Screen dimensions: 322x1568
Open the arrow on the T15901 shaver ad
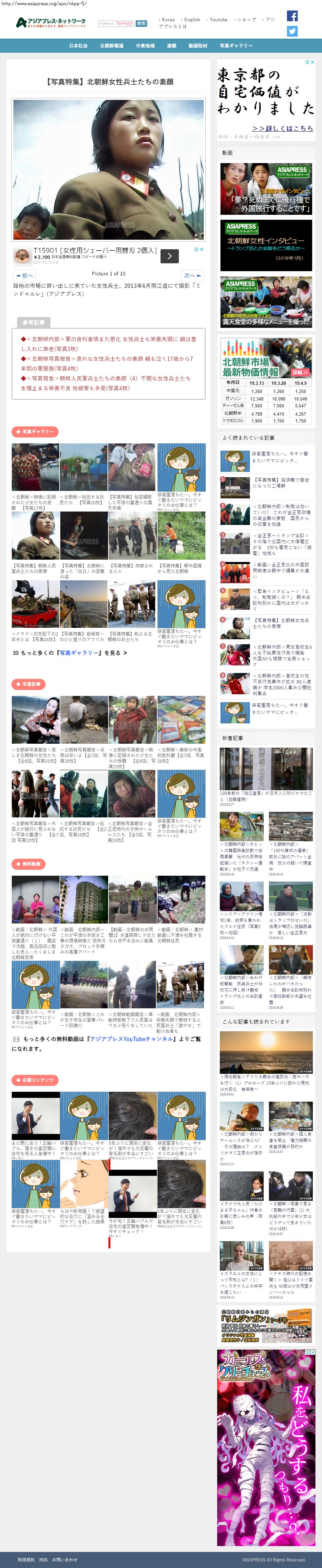click(x=169, y=256)
